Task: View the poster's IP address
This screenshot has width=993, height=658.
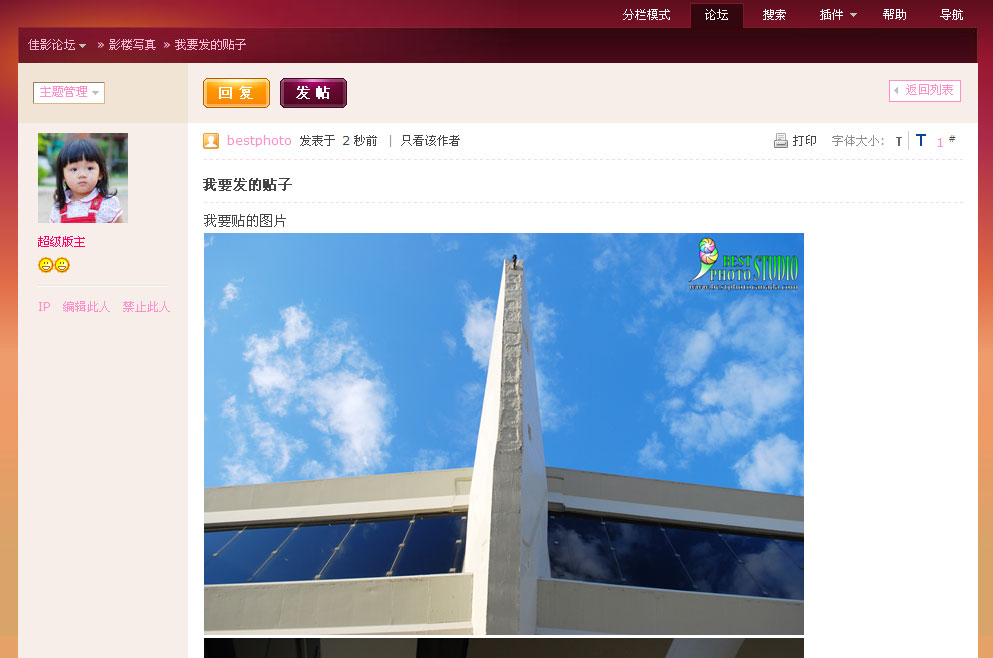Action: point(44,307)
